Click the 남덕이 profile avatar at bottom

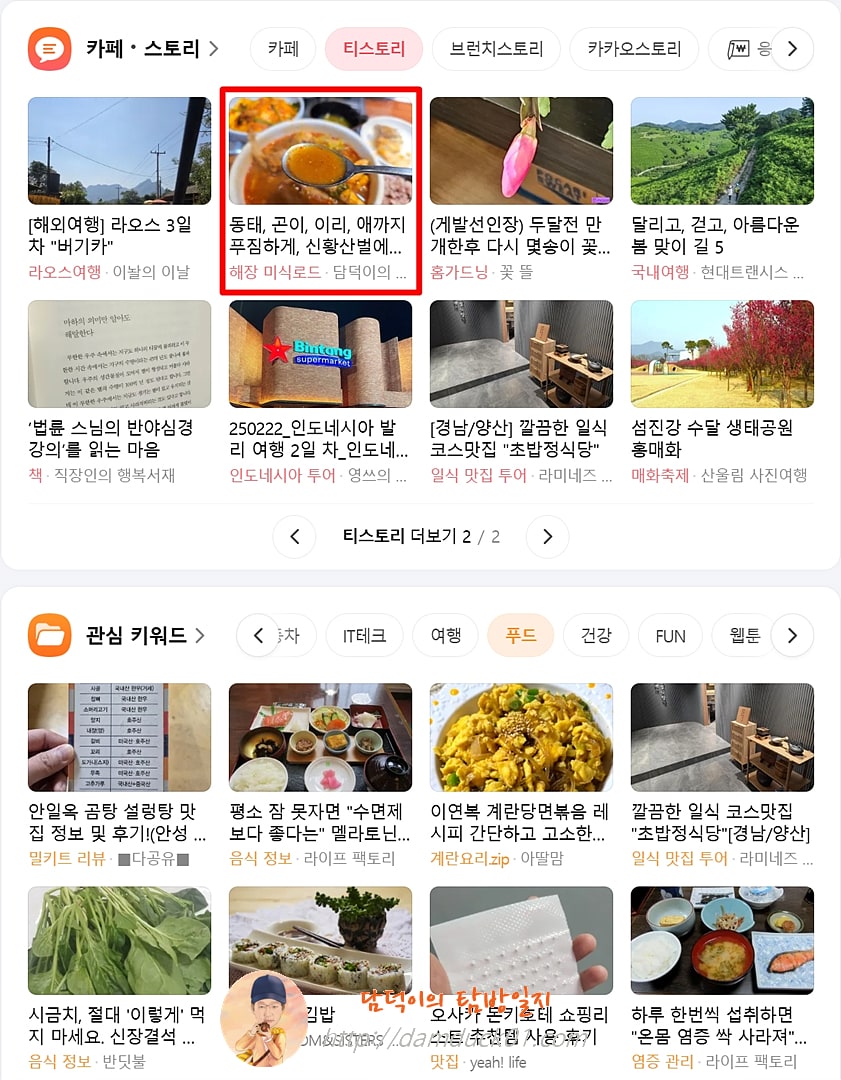tap(264, 1020)
